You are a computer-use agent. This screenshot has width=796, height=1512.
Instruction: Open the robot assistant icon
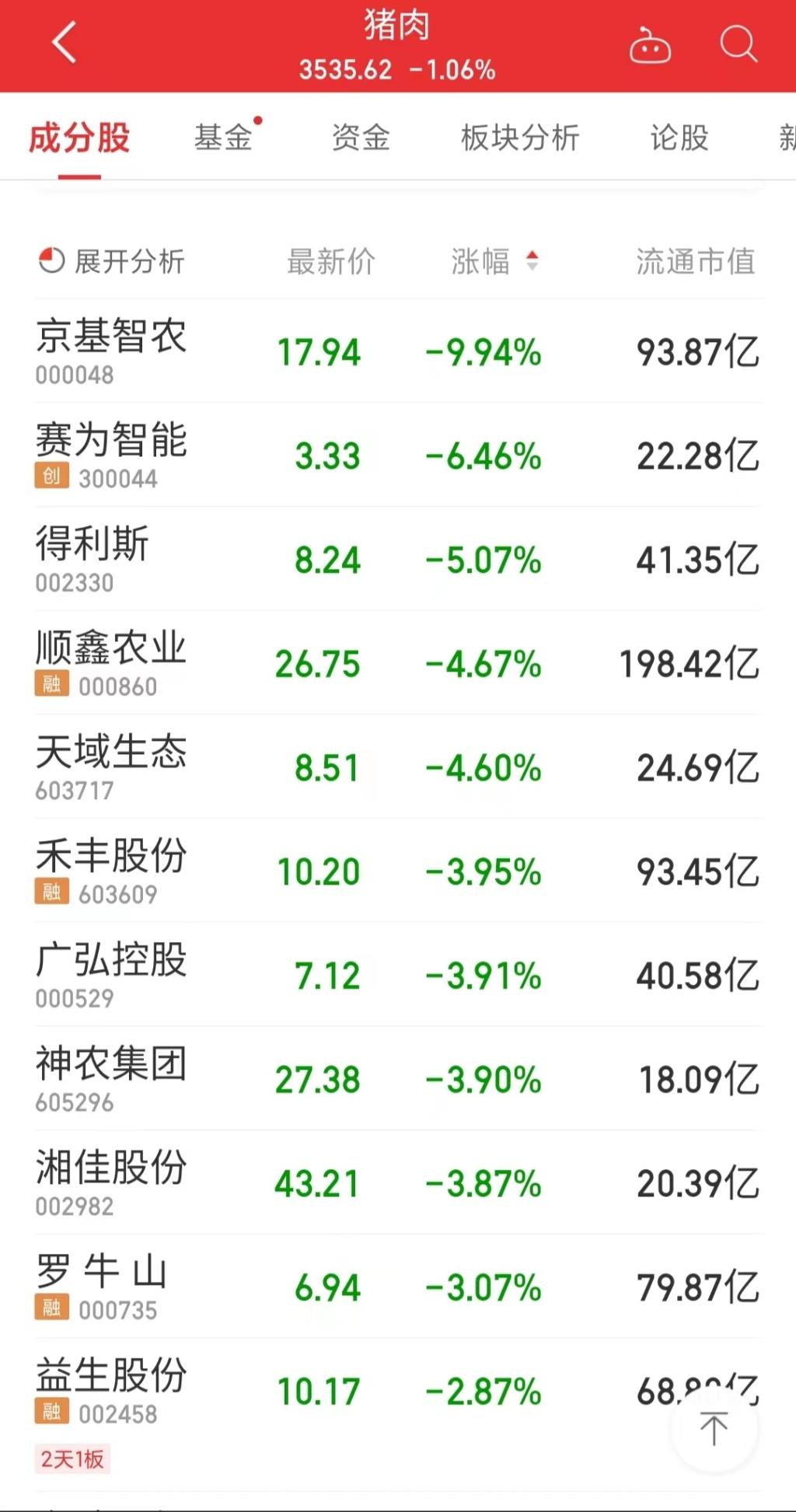[650, 45]
